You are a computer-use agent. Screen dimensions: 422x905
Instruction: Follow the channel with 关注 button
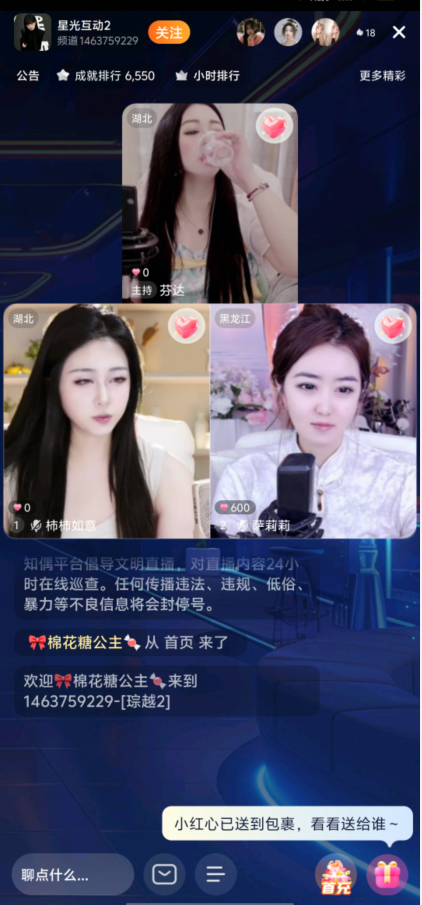click(169, 33)
